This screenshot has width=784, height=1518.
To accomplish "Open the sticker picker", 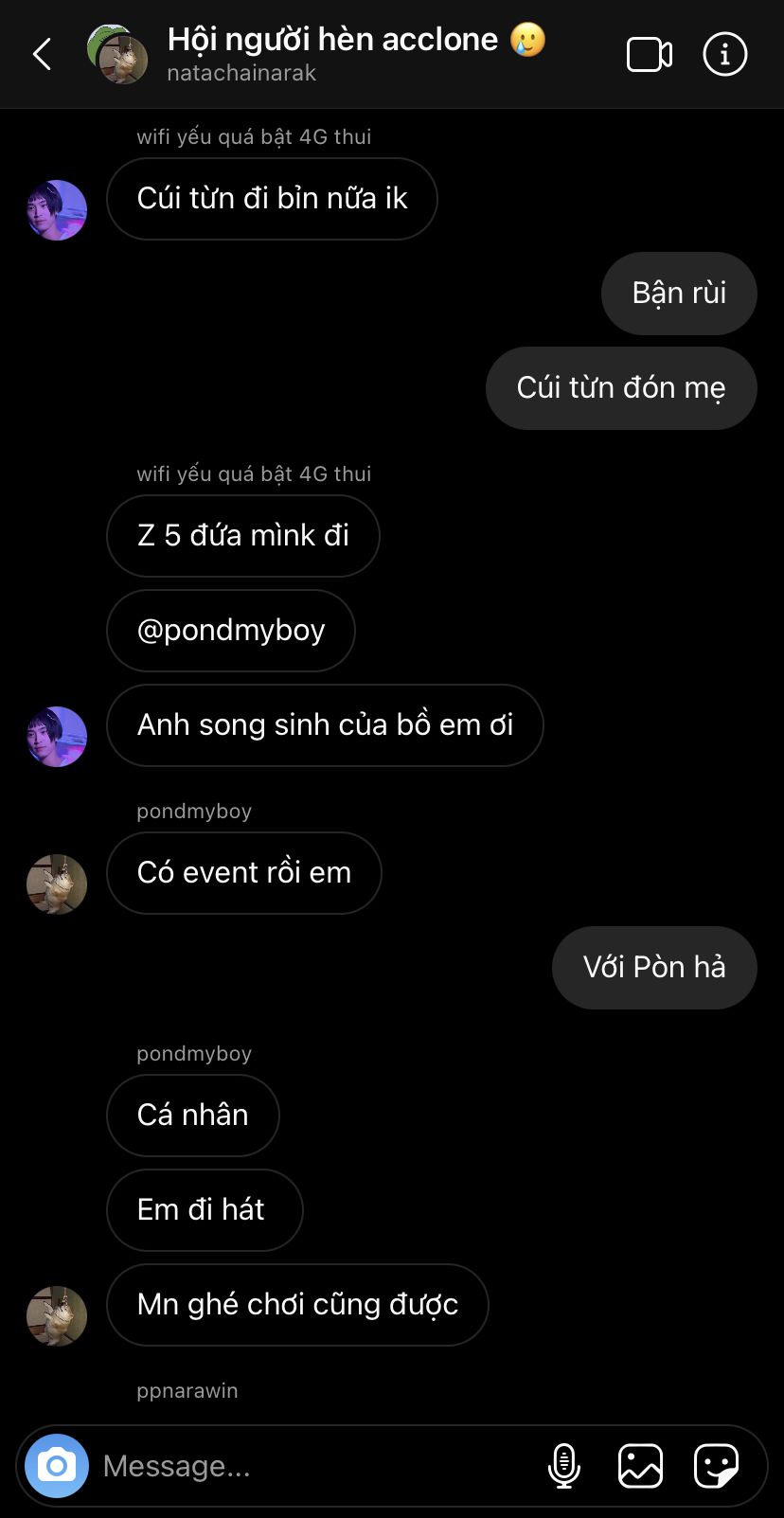I will 716,1466.
